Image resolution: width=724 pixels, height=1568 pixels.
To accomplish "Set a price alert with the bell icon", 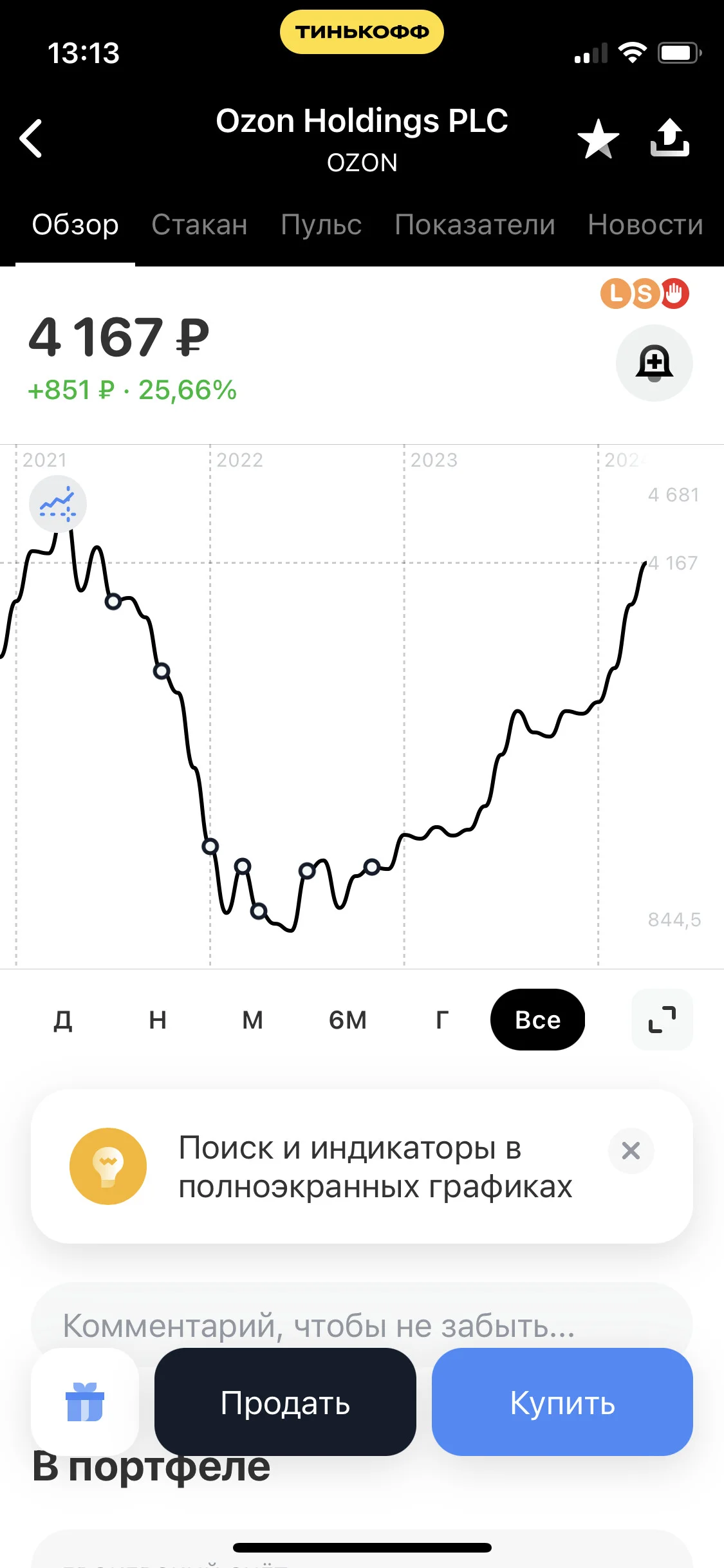I will point(654,363).
